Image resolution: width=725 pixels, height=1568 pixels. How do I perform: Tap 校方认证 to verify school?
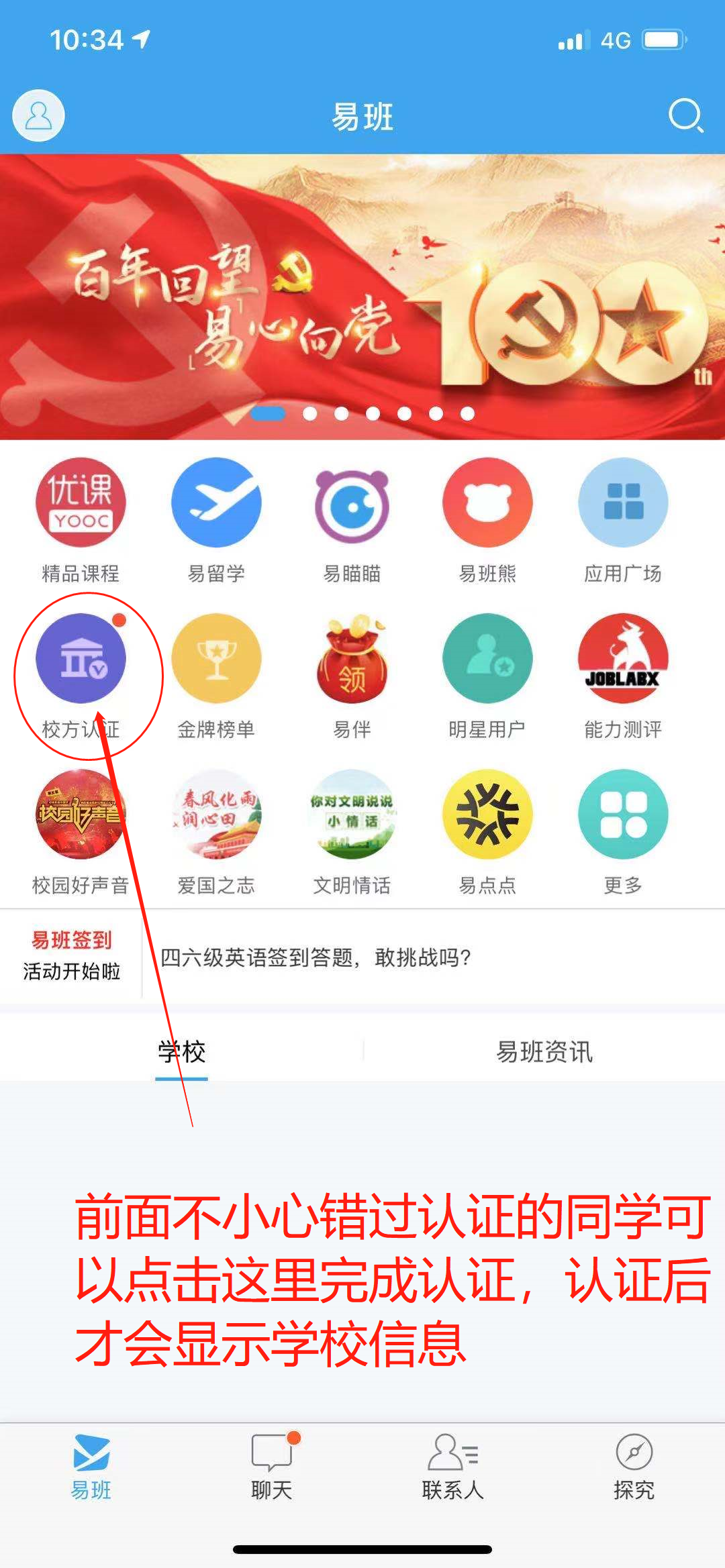81,659
